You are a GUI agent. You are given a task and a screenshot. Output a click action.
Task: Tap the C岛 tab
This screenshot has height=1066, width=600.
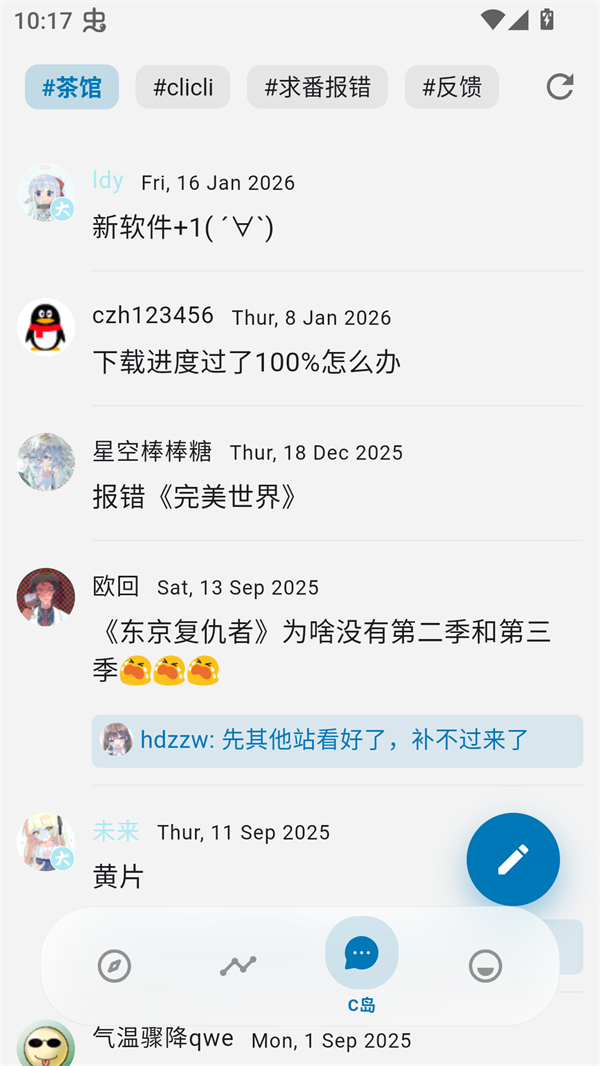(x=361, y=966)
